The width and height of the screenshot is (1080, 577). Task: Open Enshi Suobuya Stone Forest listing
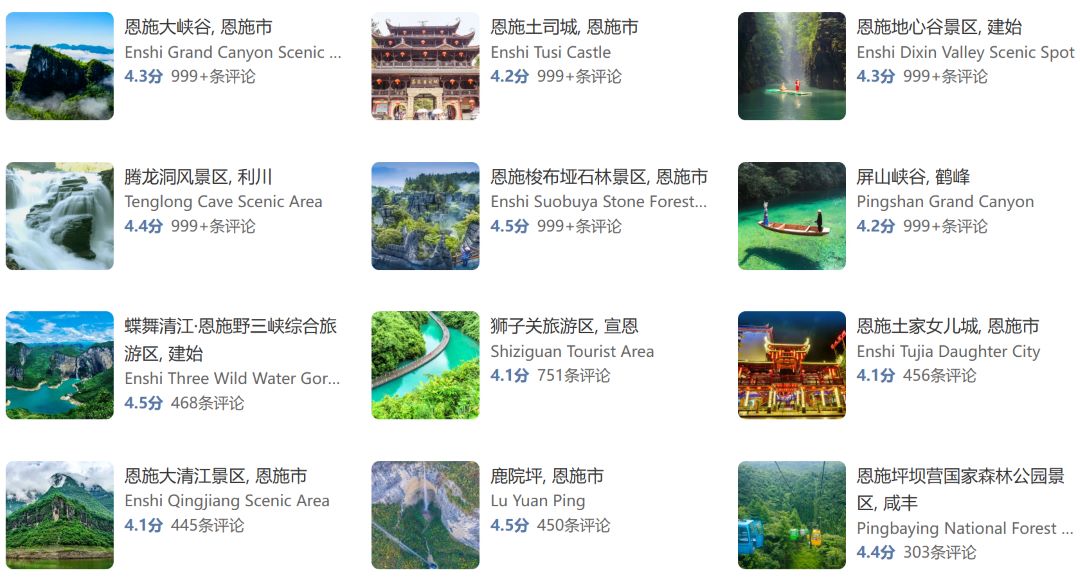tap(598, 201)
